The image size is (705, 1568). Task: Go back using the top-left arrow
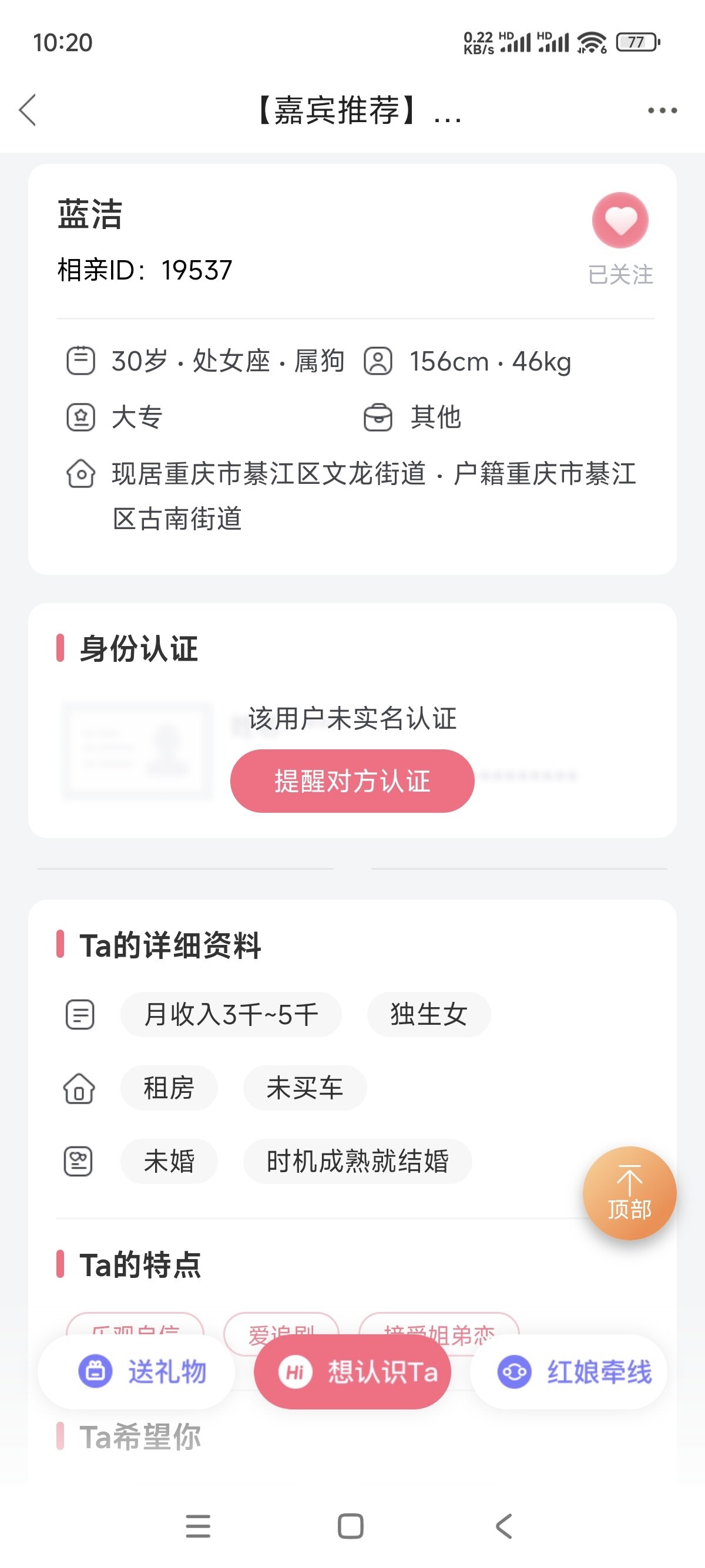(28, 110)
